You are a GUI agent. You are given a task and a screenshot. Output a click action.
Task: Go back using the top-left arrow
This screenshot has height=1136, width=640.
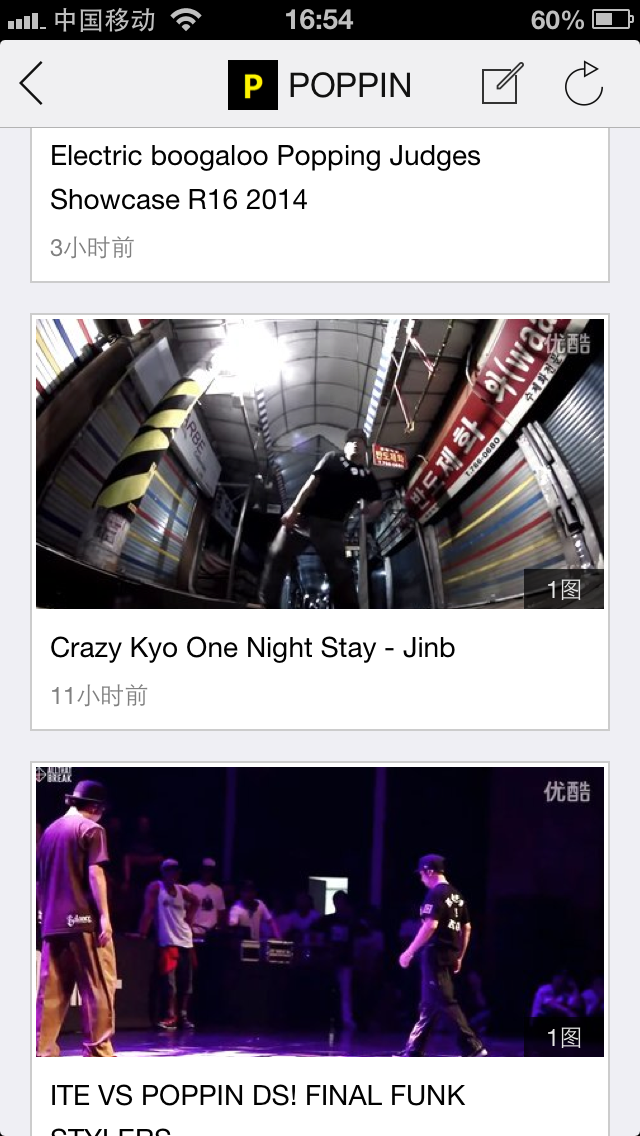[32, 84]
